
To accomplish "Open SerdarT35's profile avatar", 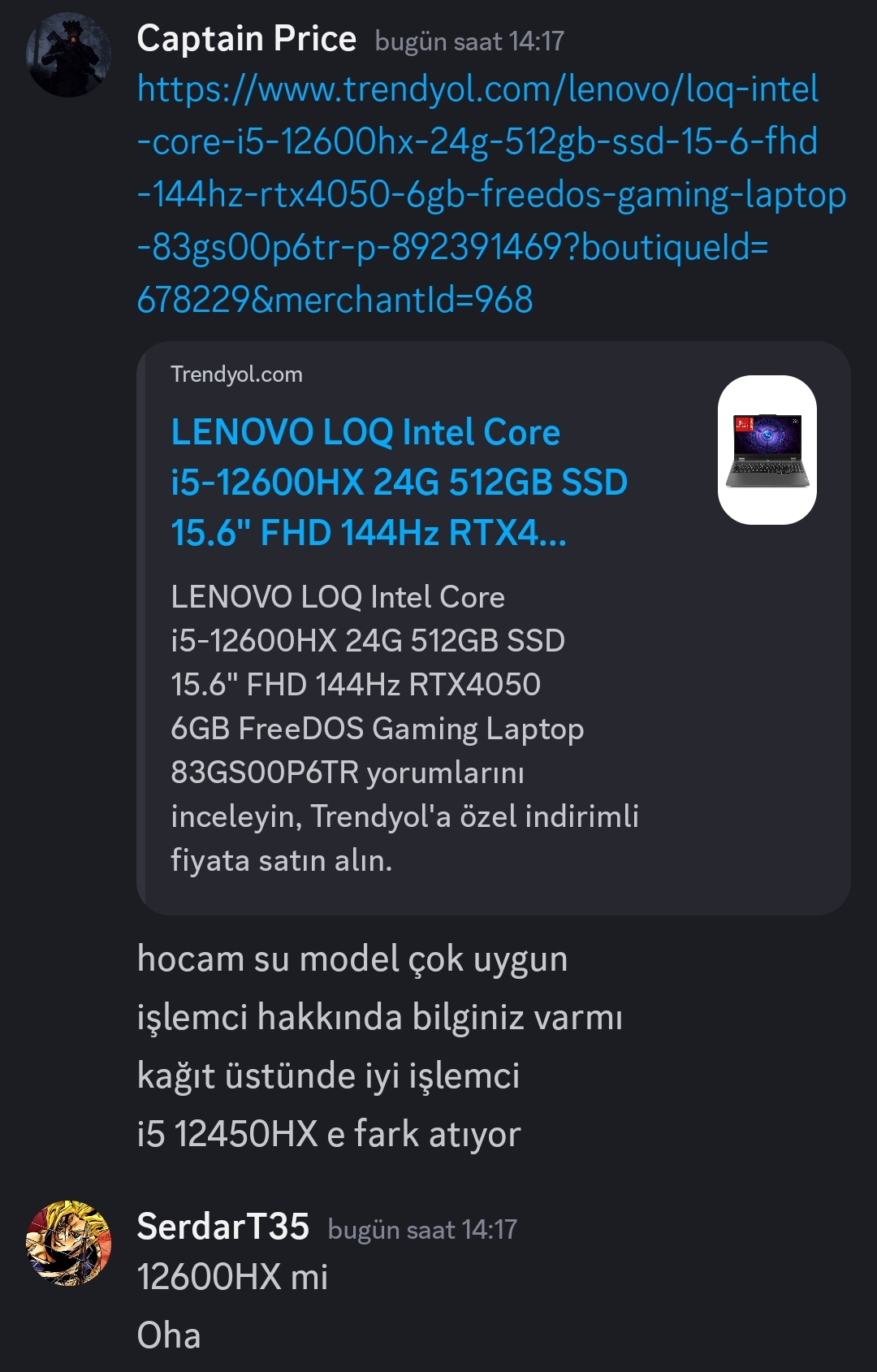I will [68, 1243].
